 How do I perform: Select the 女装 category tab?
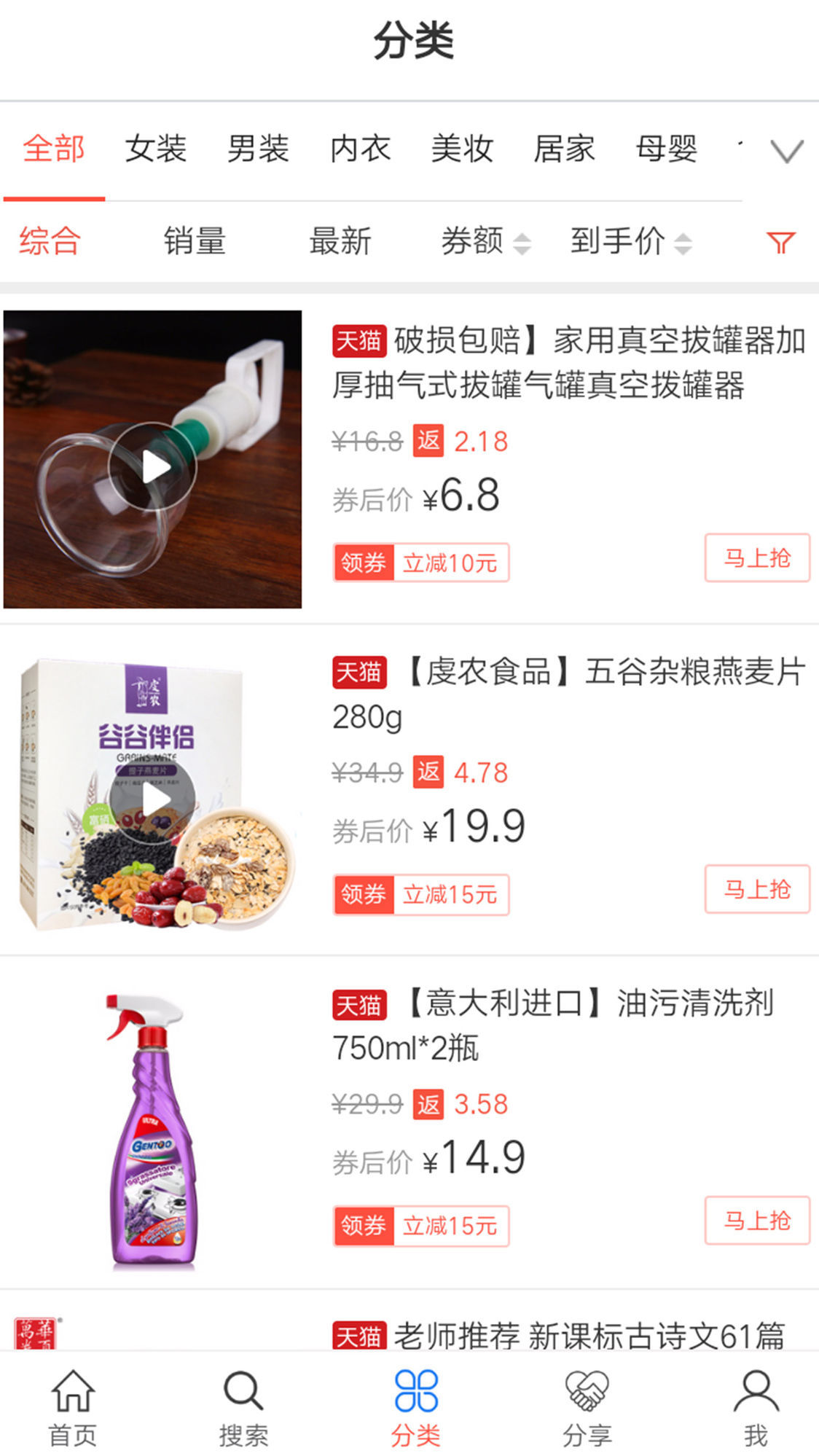coord(155,149)
